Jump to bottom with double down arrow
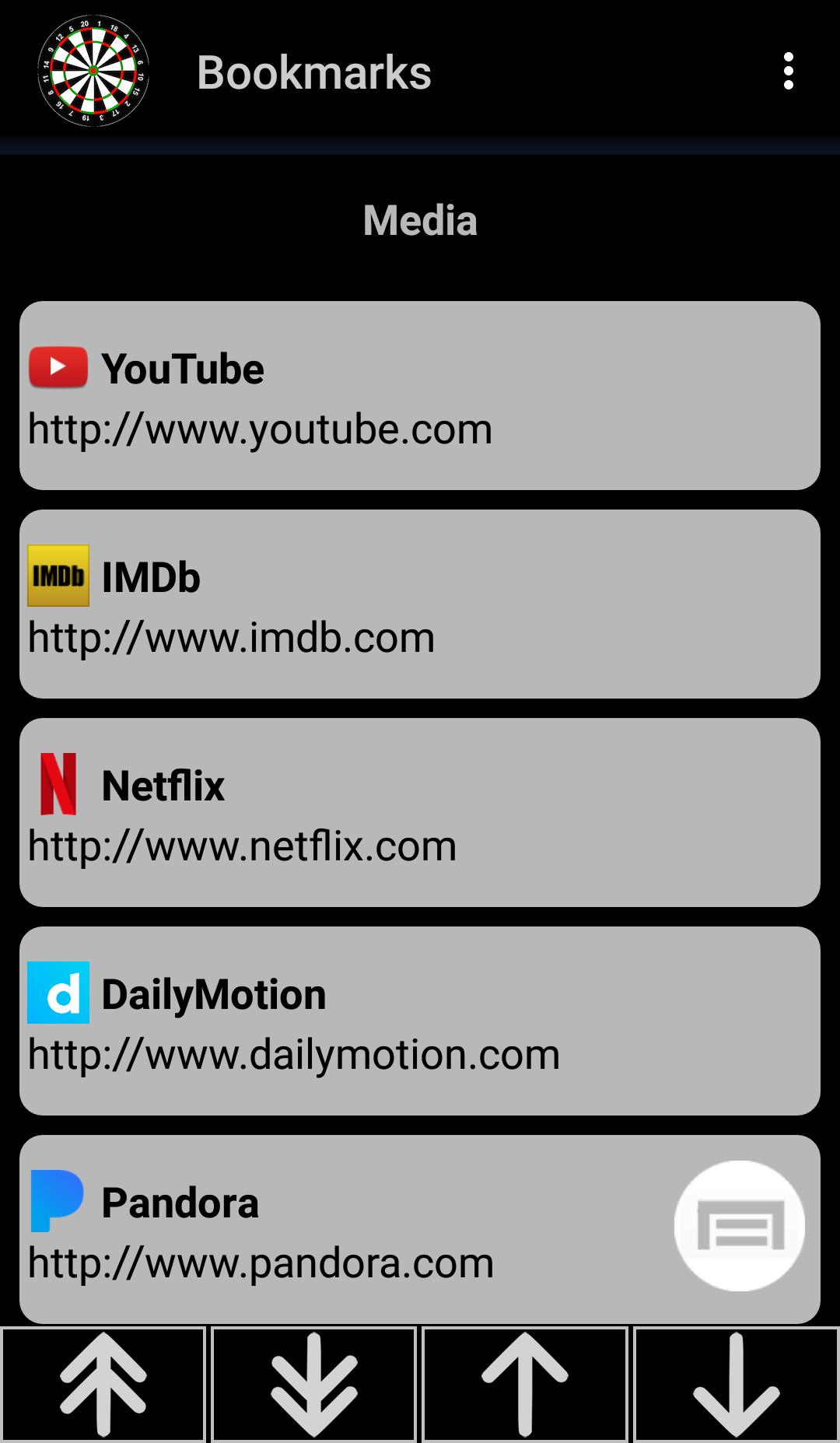 tap(313, 1385)
